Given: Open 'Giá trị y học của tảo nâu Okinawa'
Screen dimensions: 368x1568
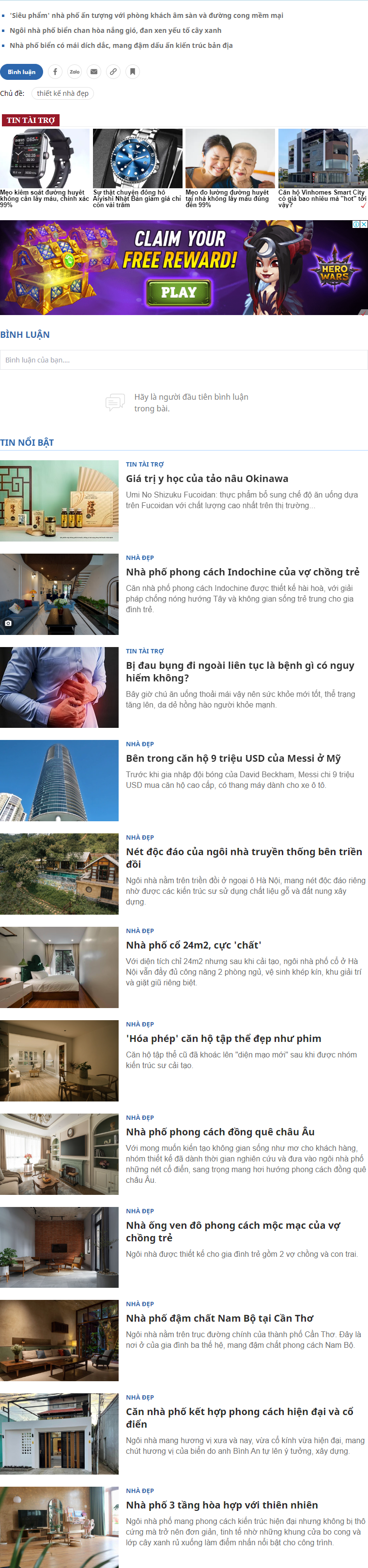Looking at the screenshot, I should pyautogui.click(x=207, y=479).
